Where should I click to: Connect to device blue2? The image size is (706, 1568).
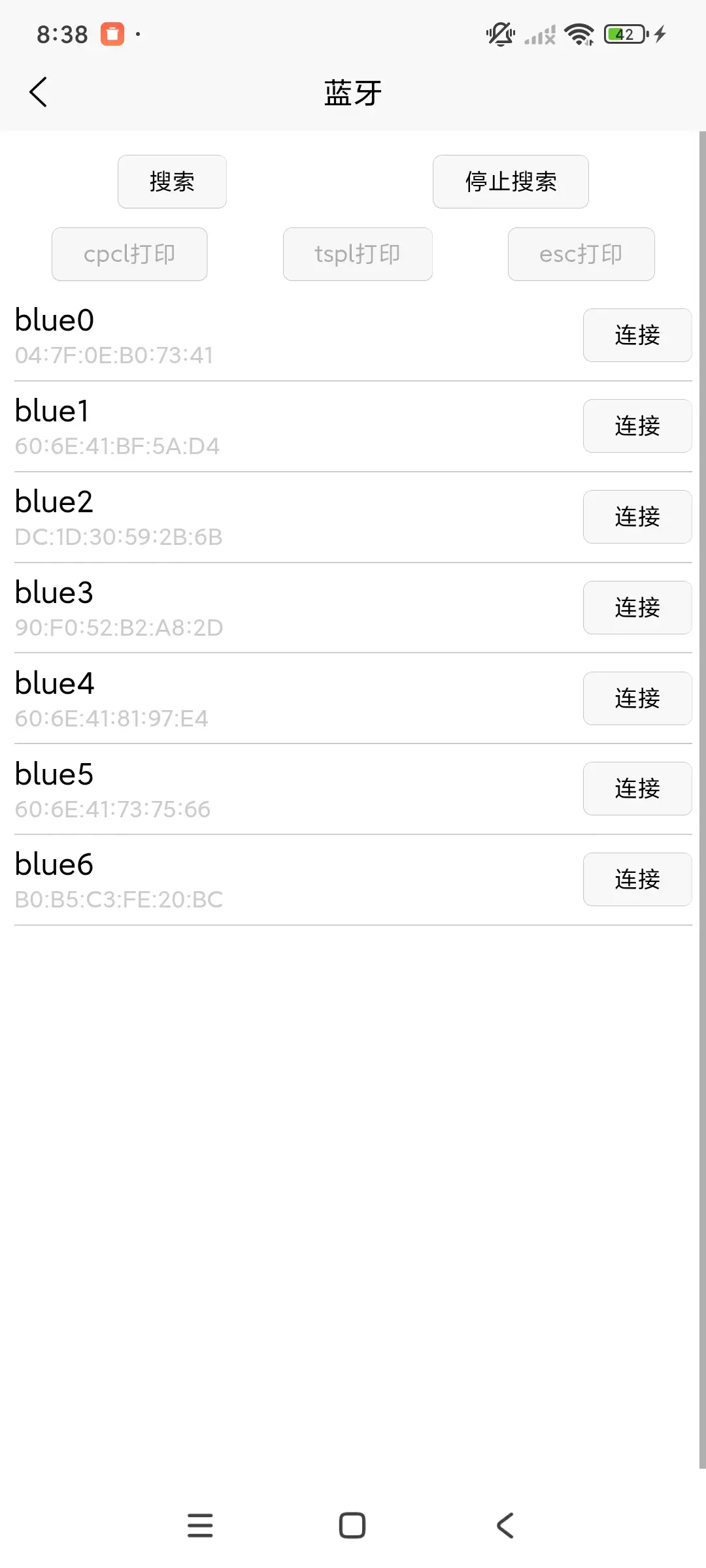click(637, 517)
